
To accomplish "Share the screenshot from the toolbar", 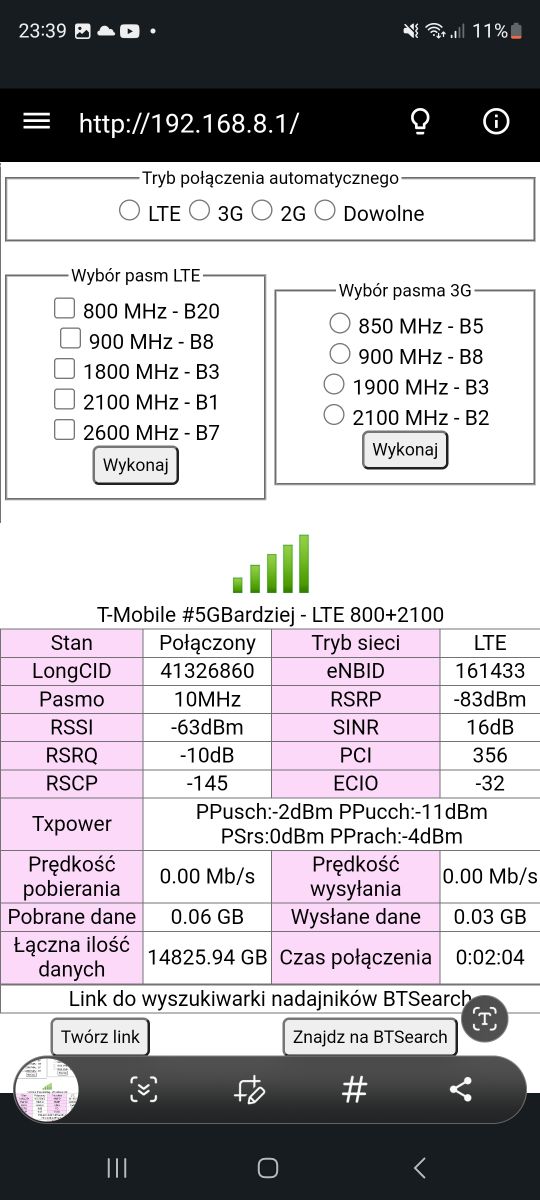I will [460, 1090].
